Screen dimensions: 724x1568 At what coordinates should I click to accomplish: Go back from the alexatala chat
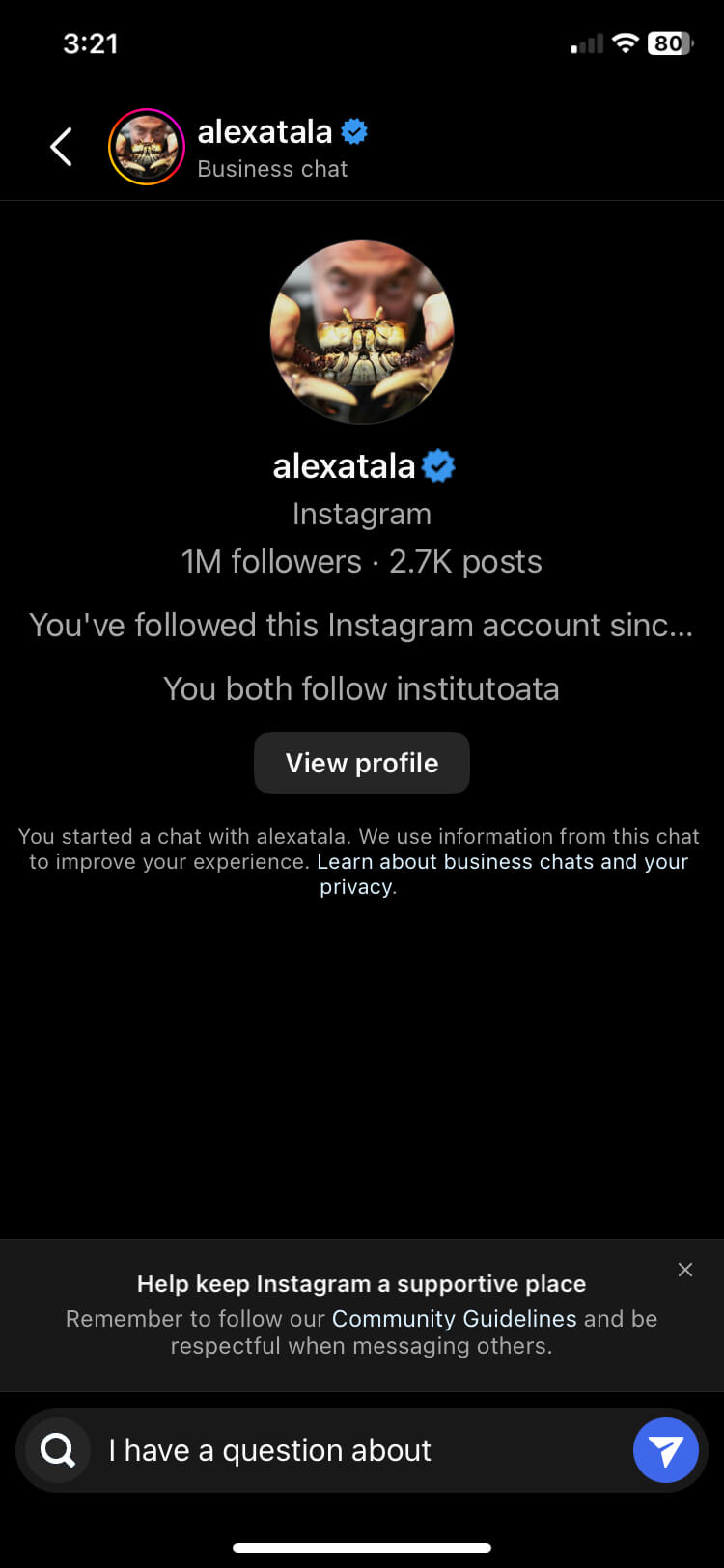(x=61, y=147)
